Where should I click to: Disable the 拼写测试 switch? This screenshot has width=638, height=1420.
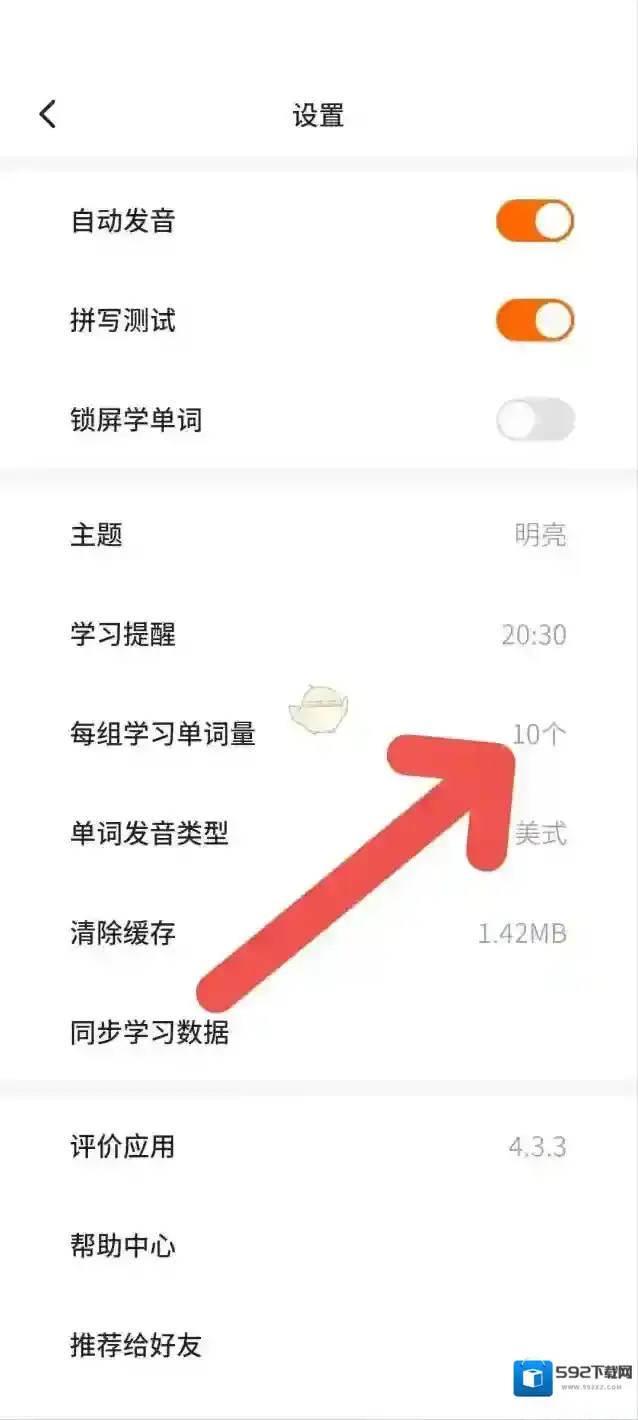(x=535, y=321)
